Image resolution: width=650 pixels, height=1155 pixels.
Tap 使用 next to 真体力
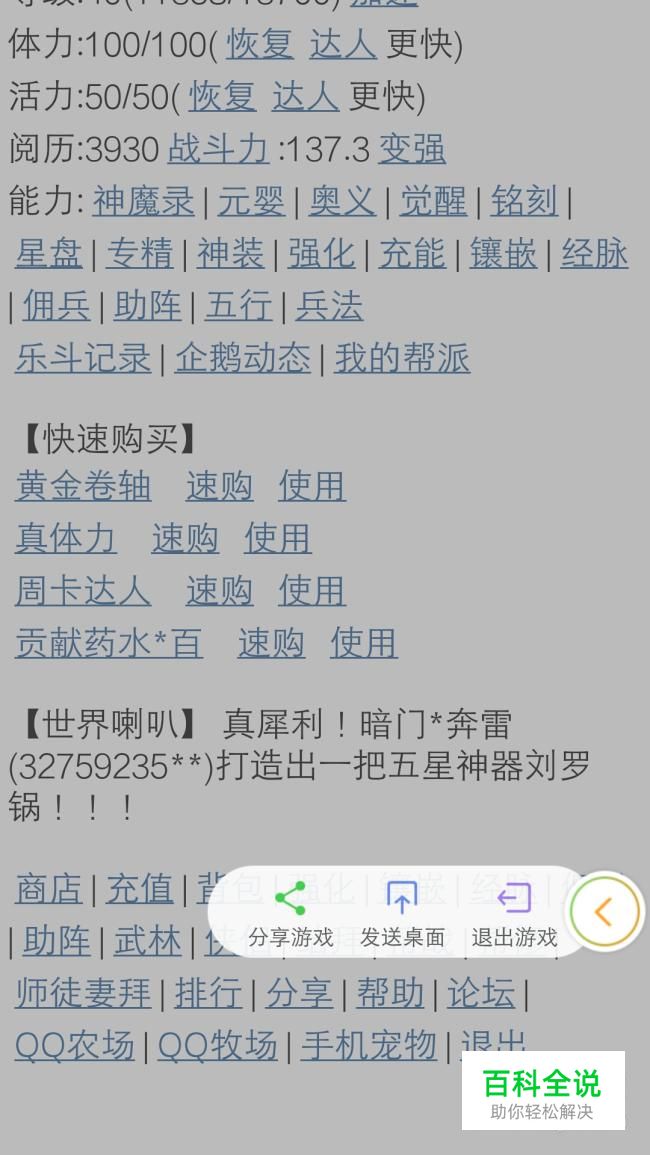pyautogui.click(x=277, y=538)
